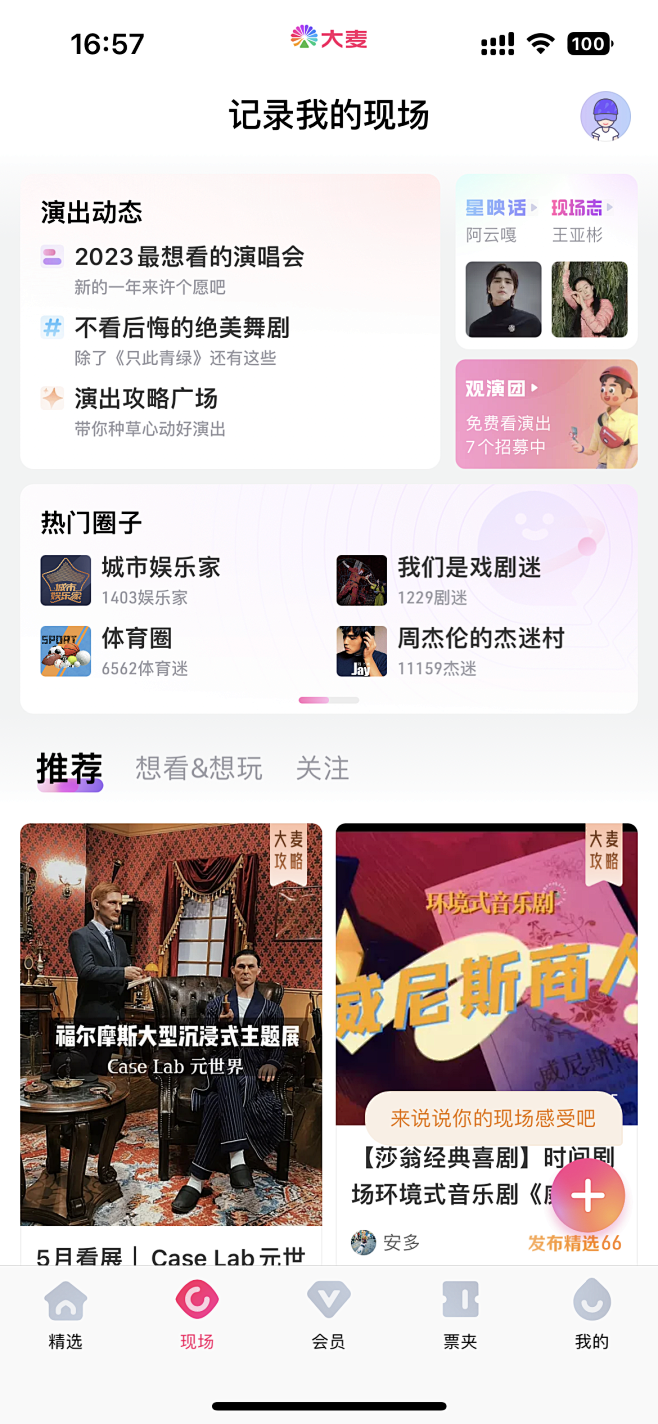Screen dimensions: 658x1424
Task: Enter 周杰伦的杰迷村 circle
Action: click(x=480, y=651)
